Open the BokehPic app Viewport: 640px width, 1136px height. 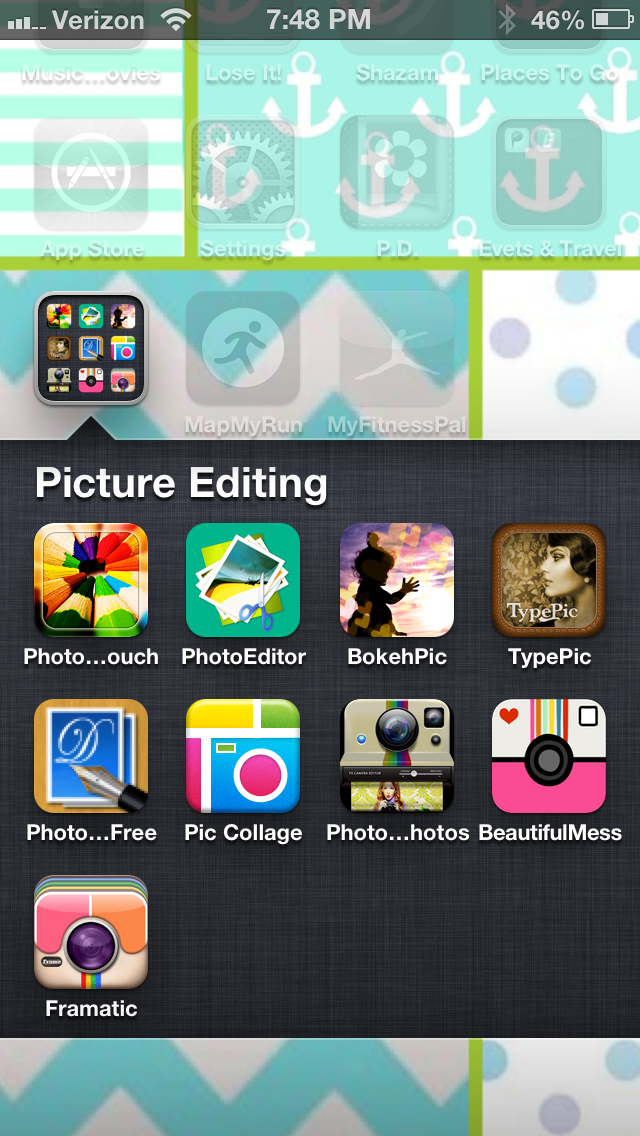tap(396, 580)
